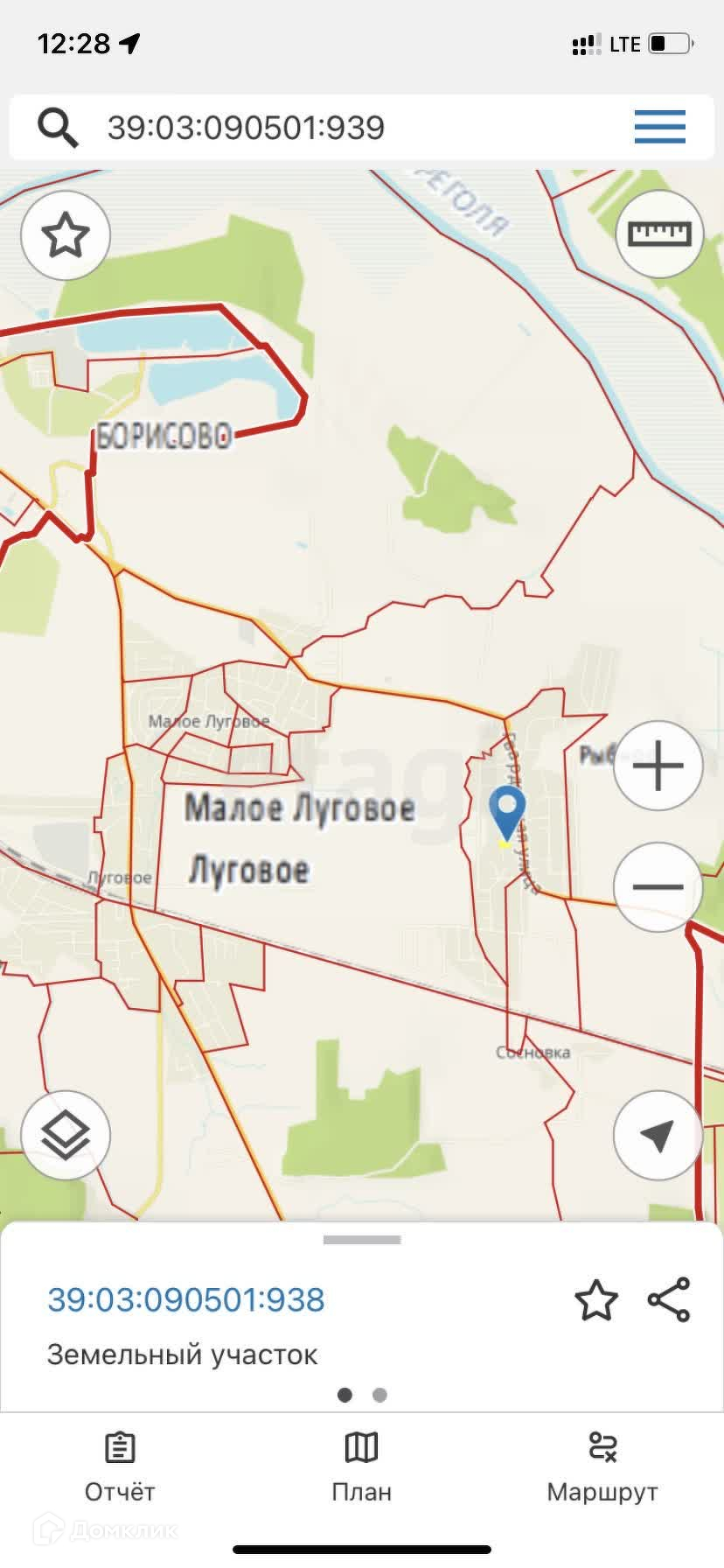Build a route via Маршрут

pos(602,1467)
